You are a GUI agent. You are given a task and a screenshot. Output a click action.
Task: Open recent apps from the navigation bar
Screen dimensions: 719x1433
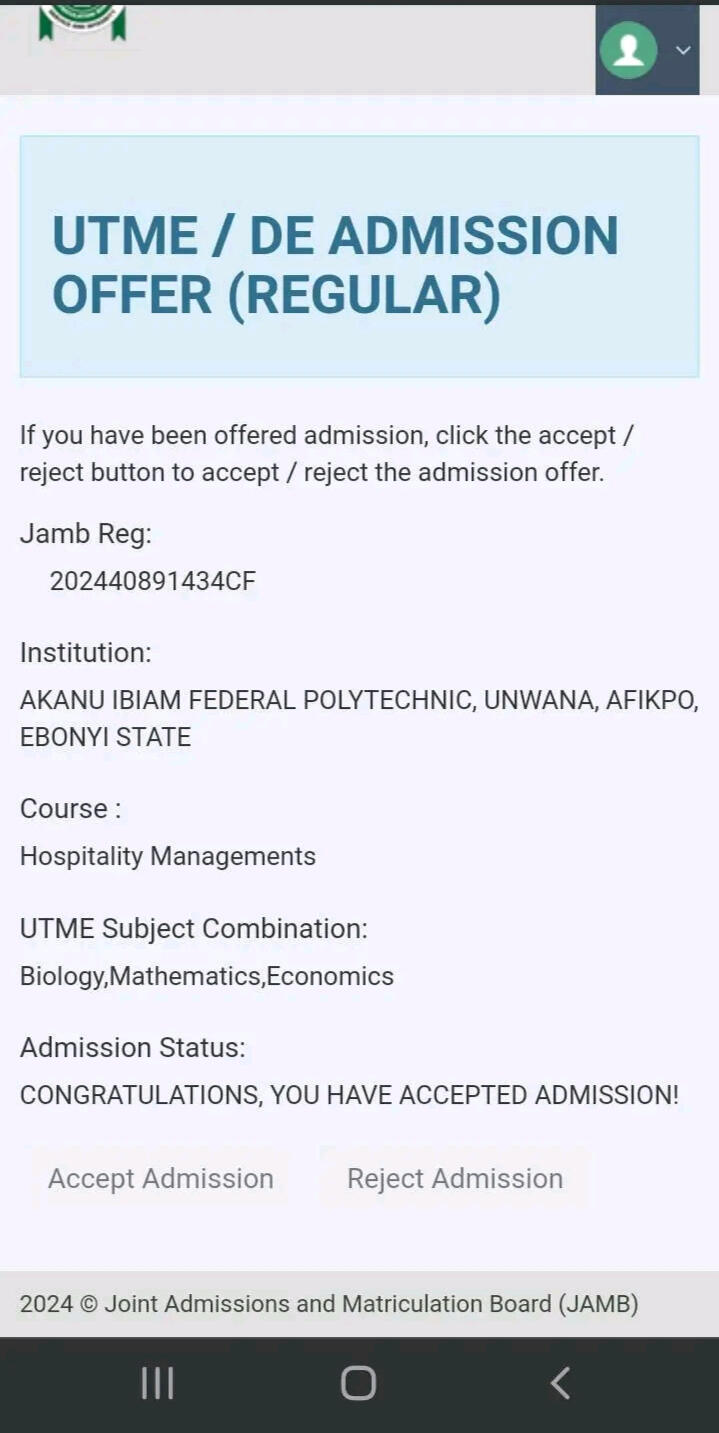[x=157, y=1383]
